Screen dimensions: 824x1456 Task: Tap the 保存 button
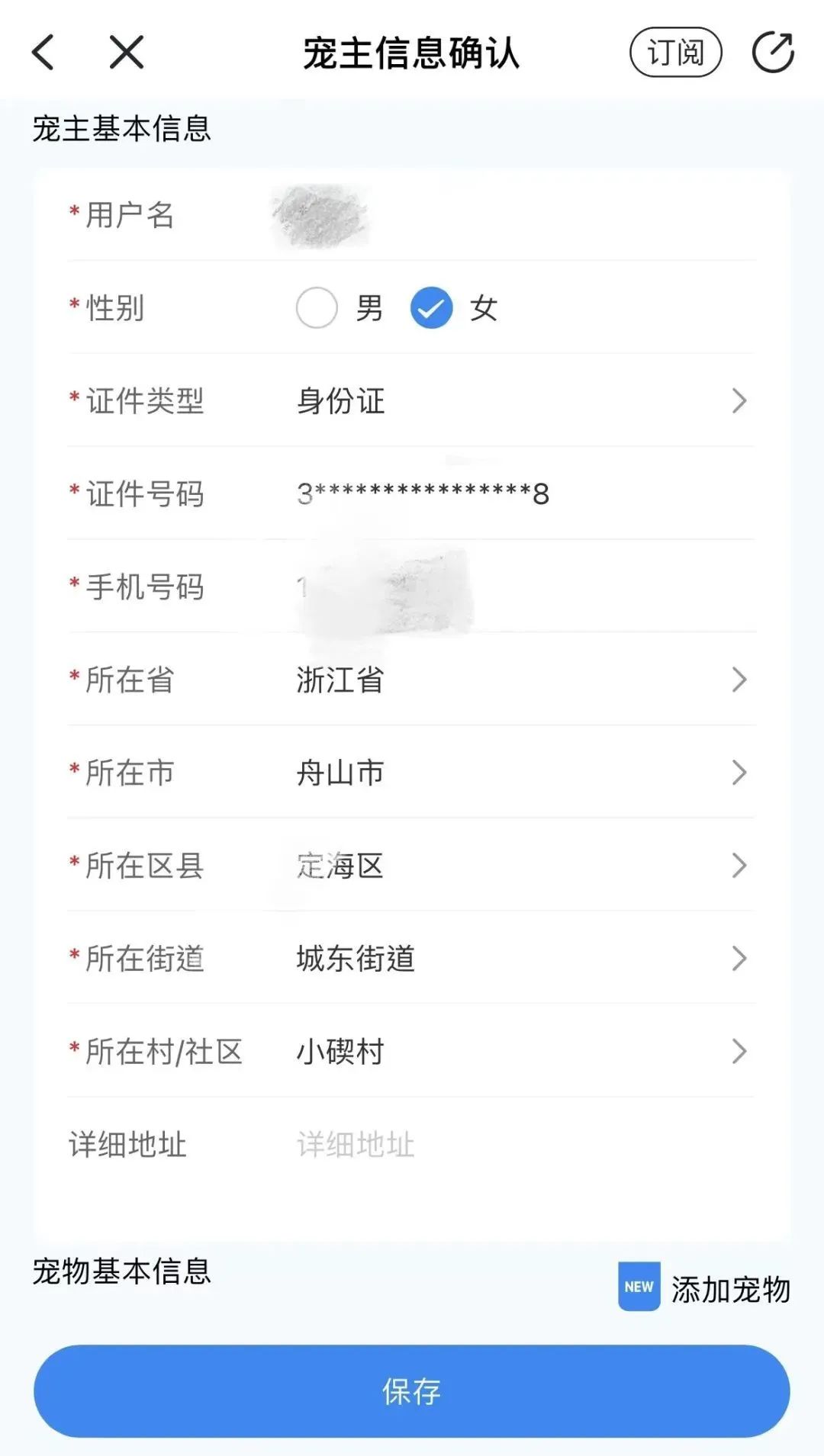point(412,1391)
